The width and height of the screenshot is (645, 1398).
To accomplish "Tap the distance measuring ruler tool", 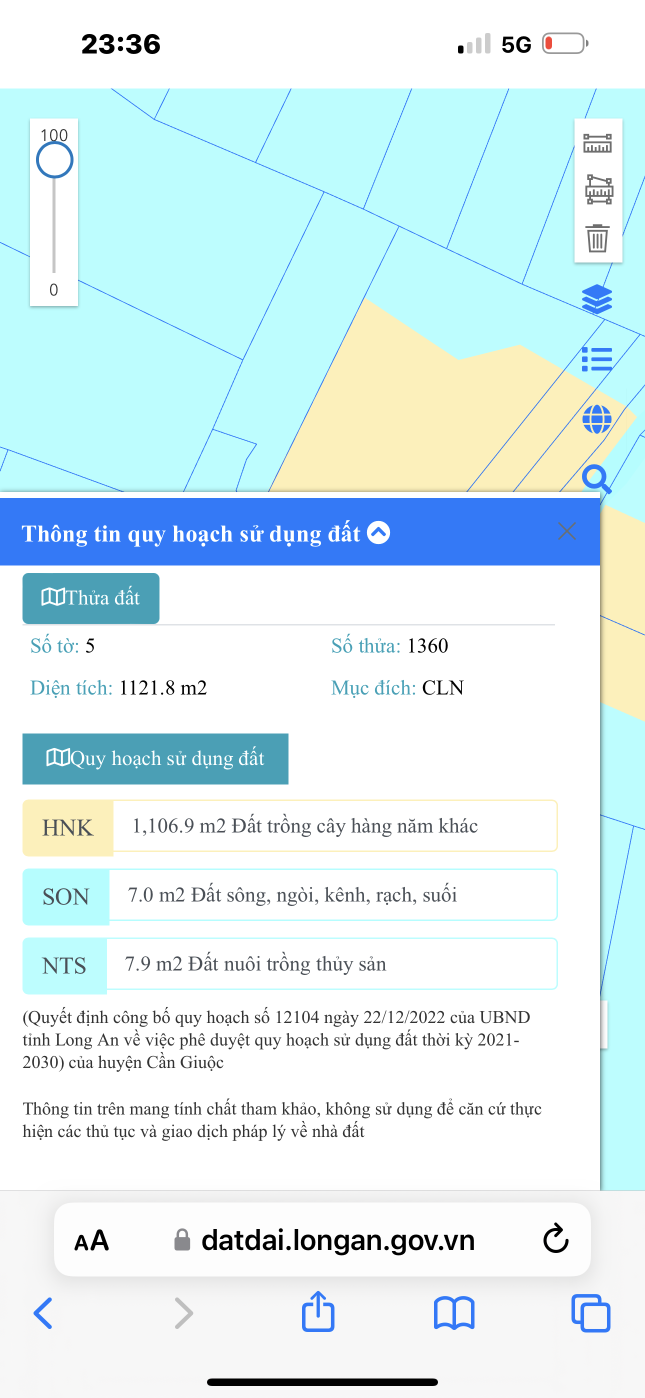I will [x=597, y=144].
